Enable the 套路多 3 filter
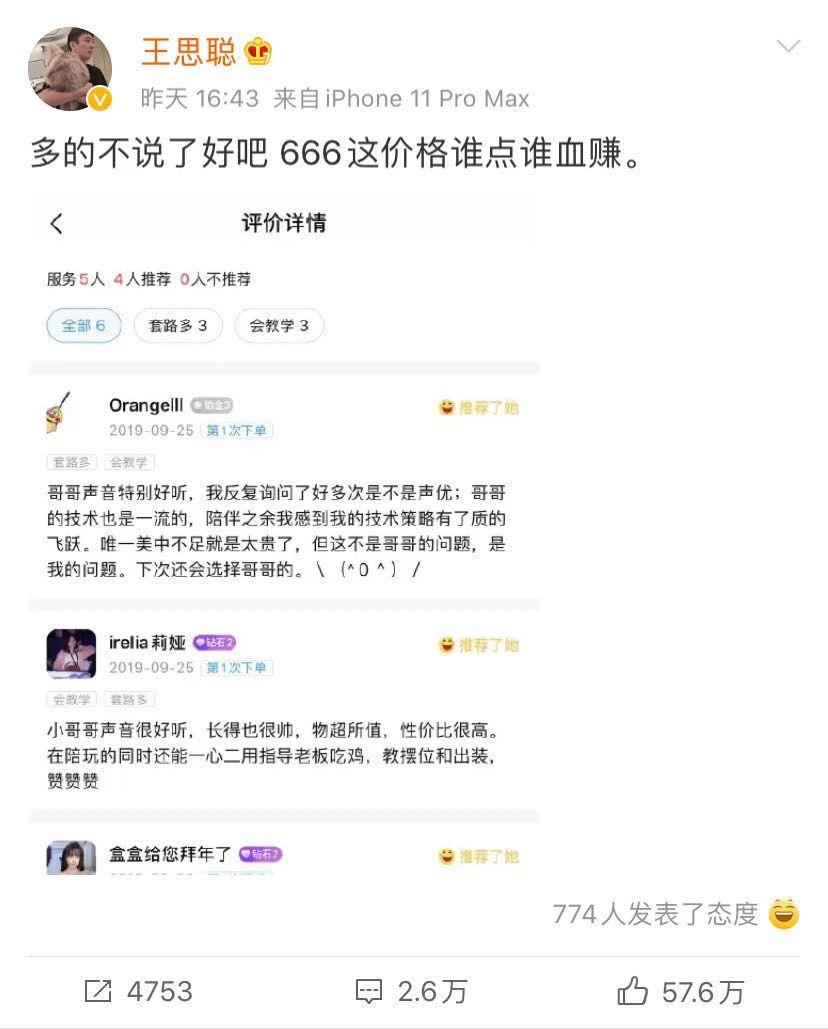Screen dimensions: 828x1029 [177, 325]
